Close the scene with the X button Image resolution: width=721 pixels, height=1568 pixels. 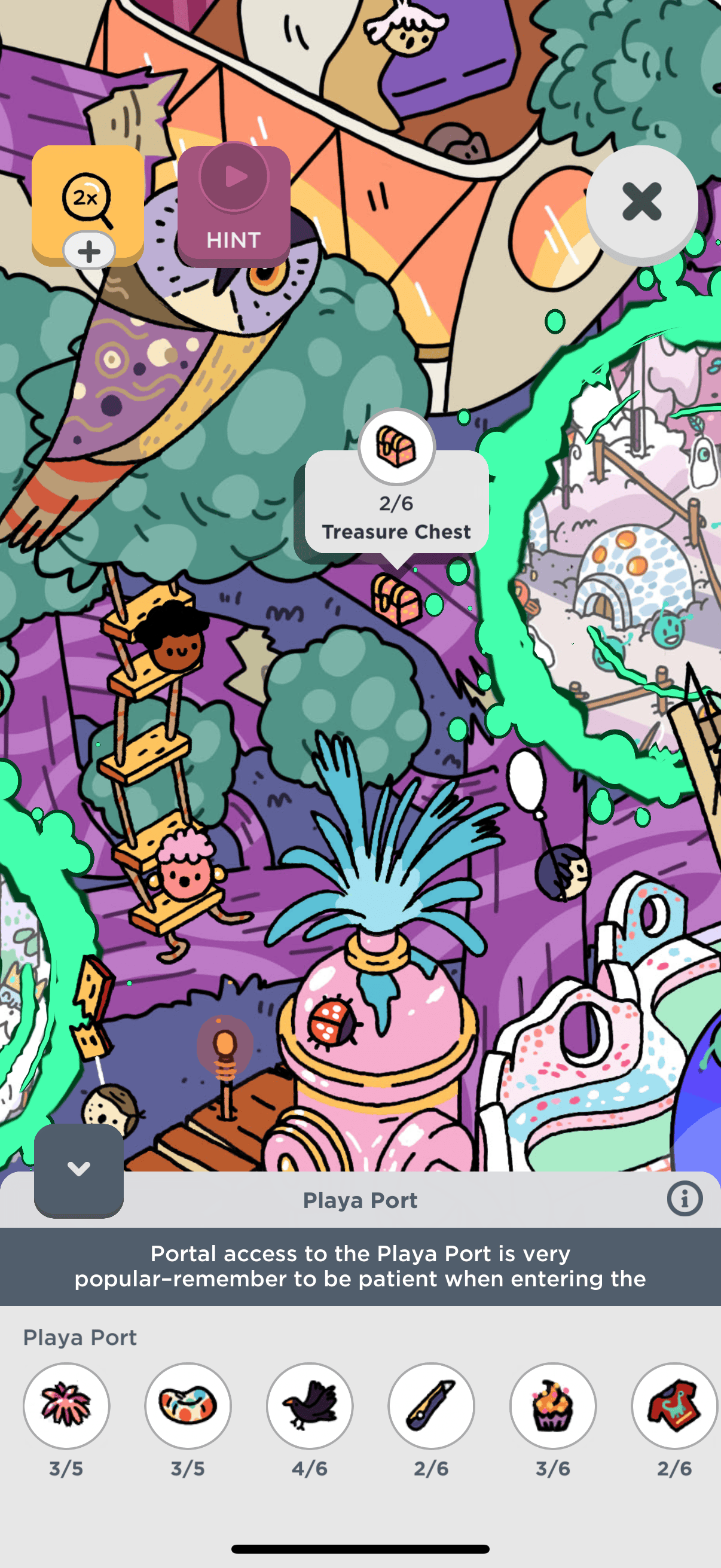pyautogui.click(x=641, y=202)
